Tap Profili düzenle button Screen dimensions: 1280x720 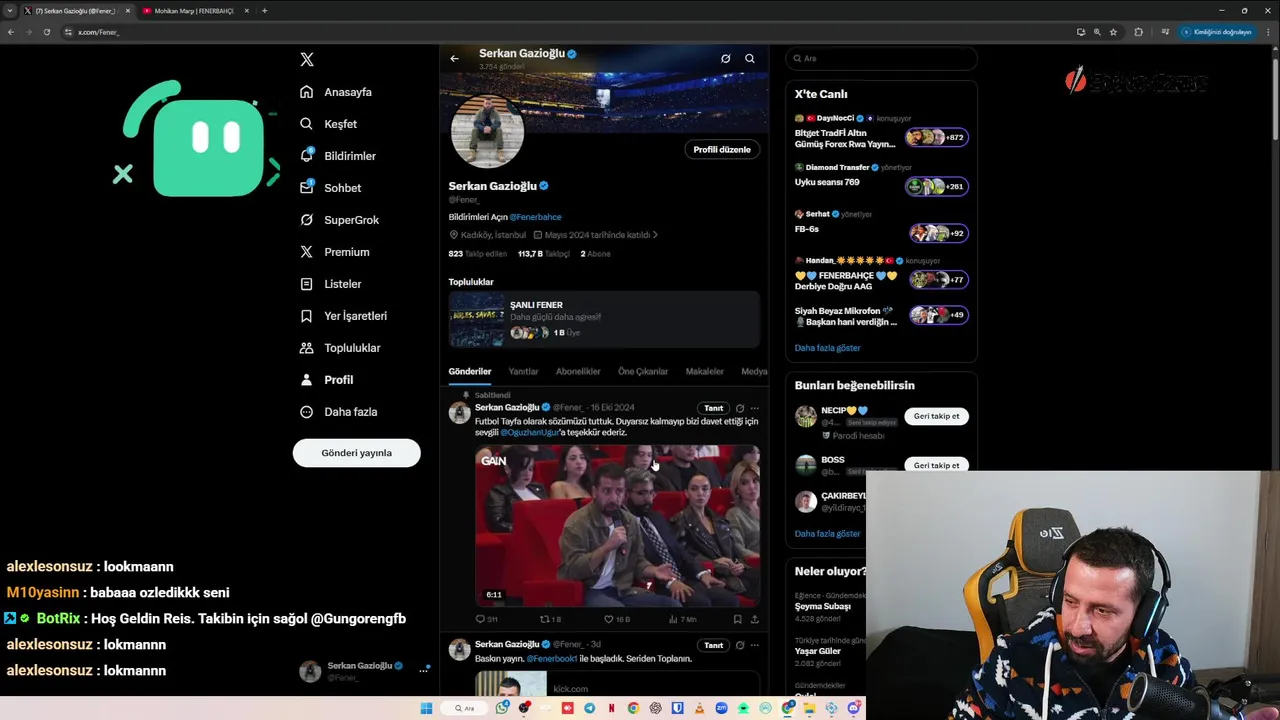click(x=721, y=150)
